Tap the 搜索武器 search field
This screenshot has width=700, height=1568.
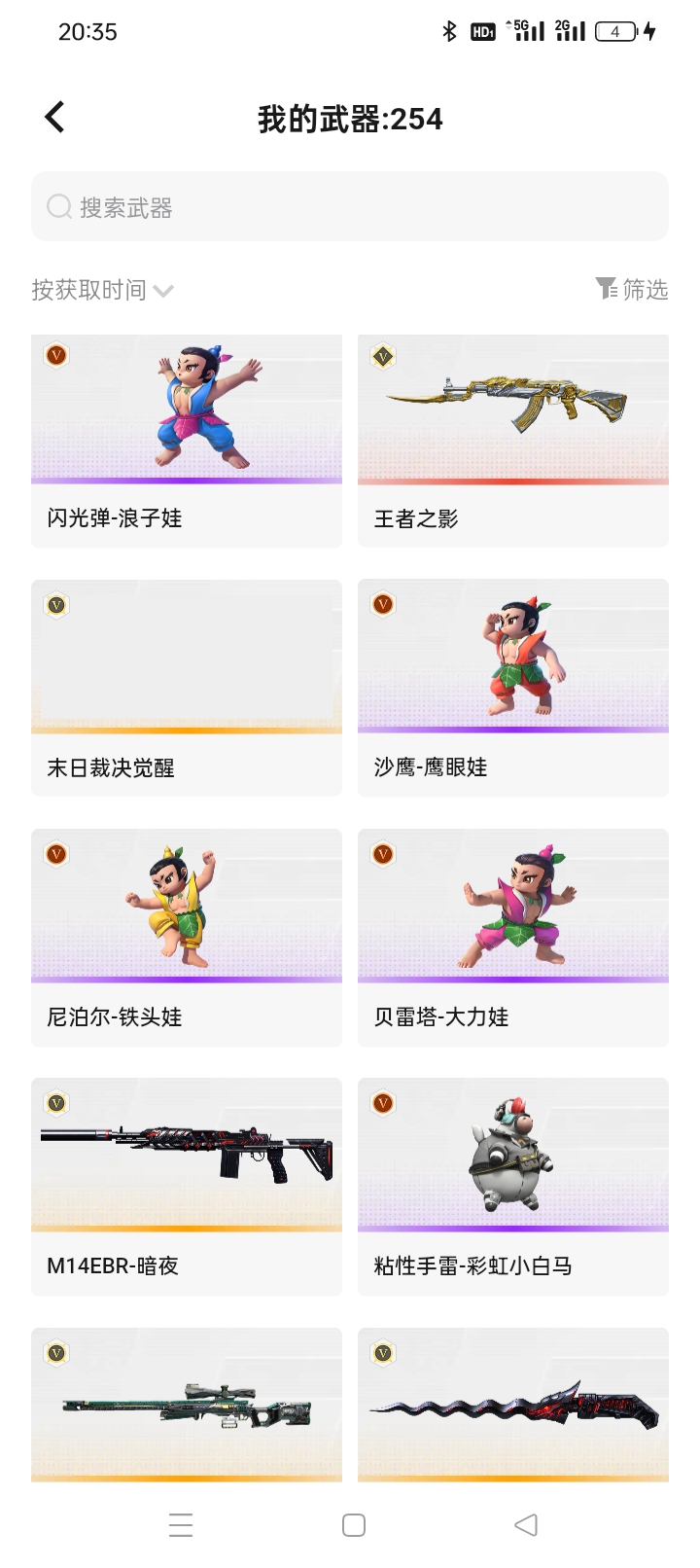[x=350, y=207]
